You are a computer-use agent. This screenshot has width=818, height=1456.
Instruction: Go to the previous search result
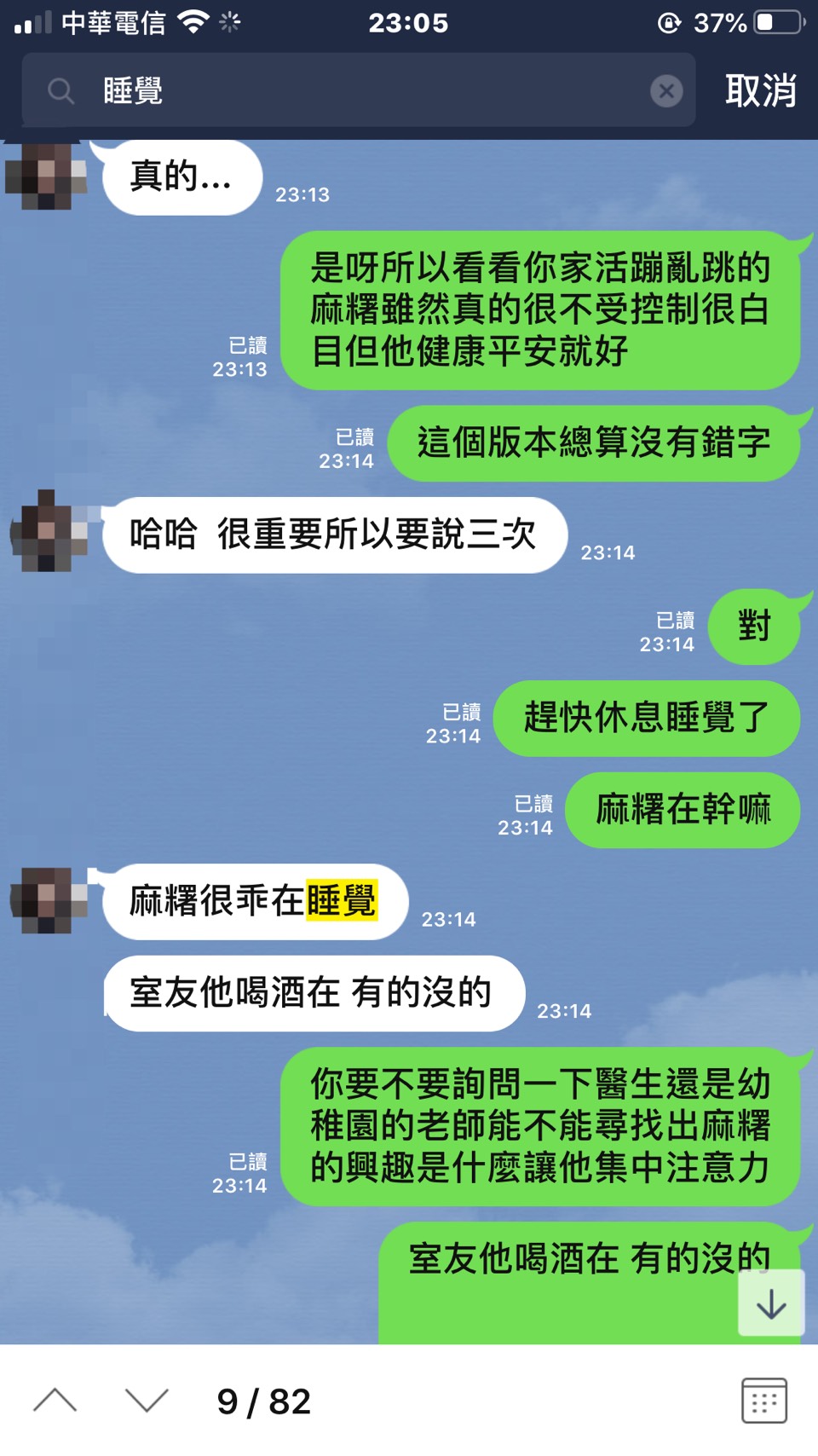[x=55, y=1401]
